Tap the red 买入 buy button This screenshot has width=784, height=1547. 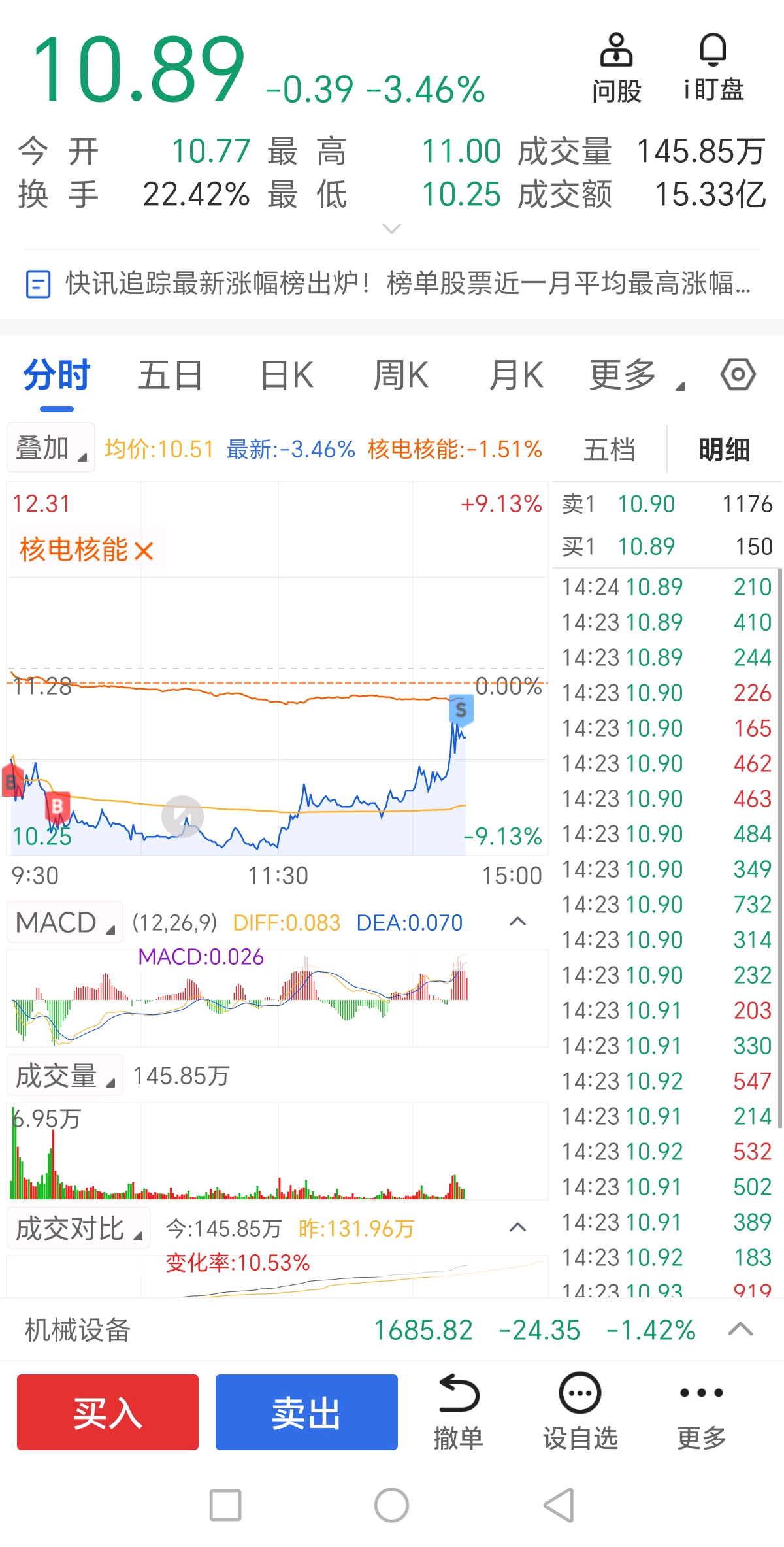click(108, 1412)
